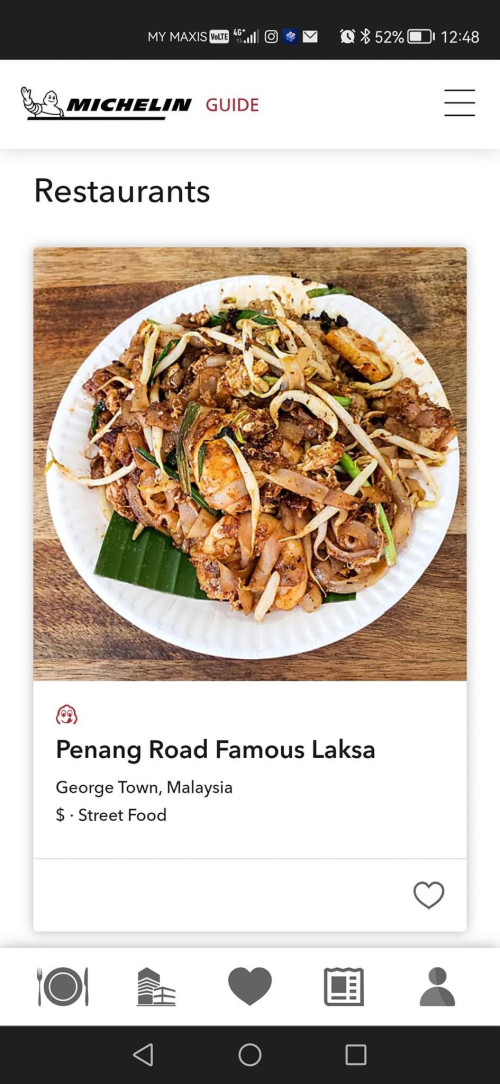Open the magazine articles tab

pyautogui.click(x=344, y=987)
